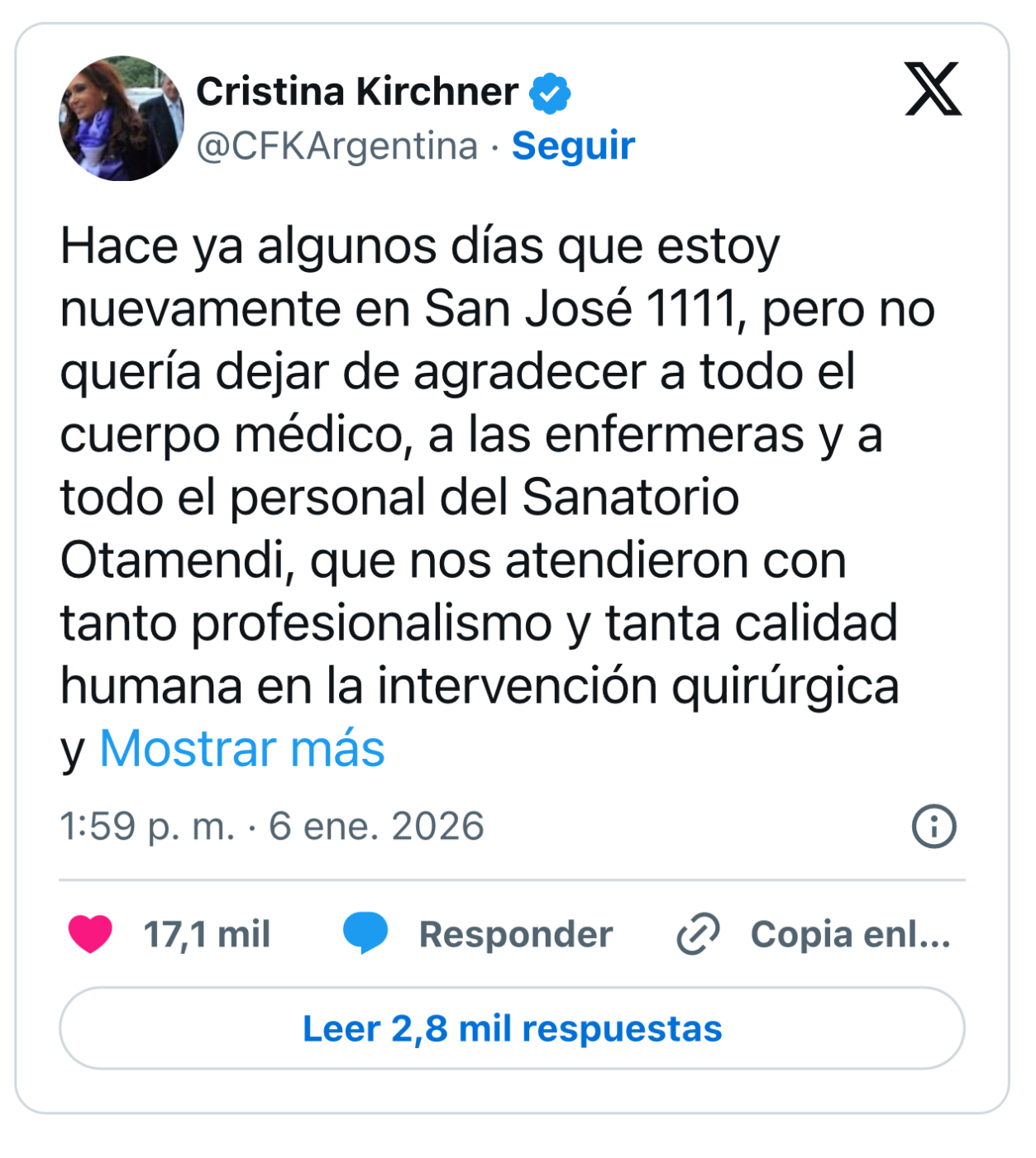
Task: Open the info icon beside the date
Action: tap(933, 826)
